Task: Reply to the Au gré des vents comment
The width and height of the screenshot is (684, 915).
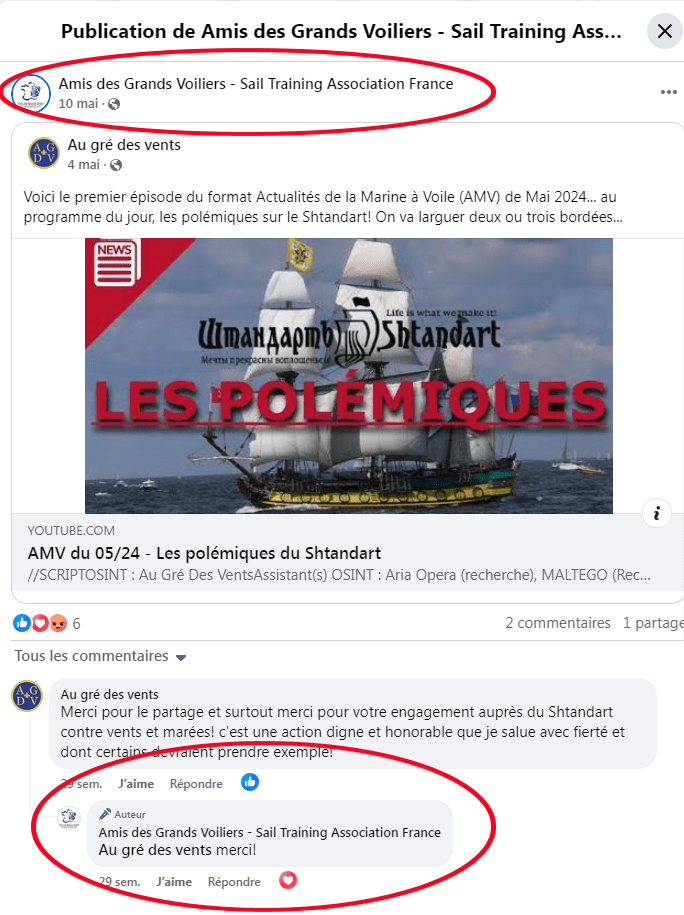Action: point(196,784)
